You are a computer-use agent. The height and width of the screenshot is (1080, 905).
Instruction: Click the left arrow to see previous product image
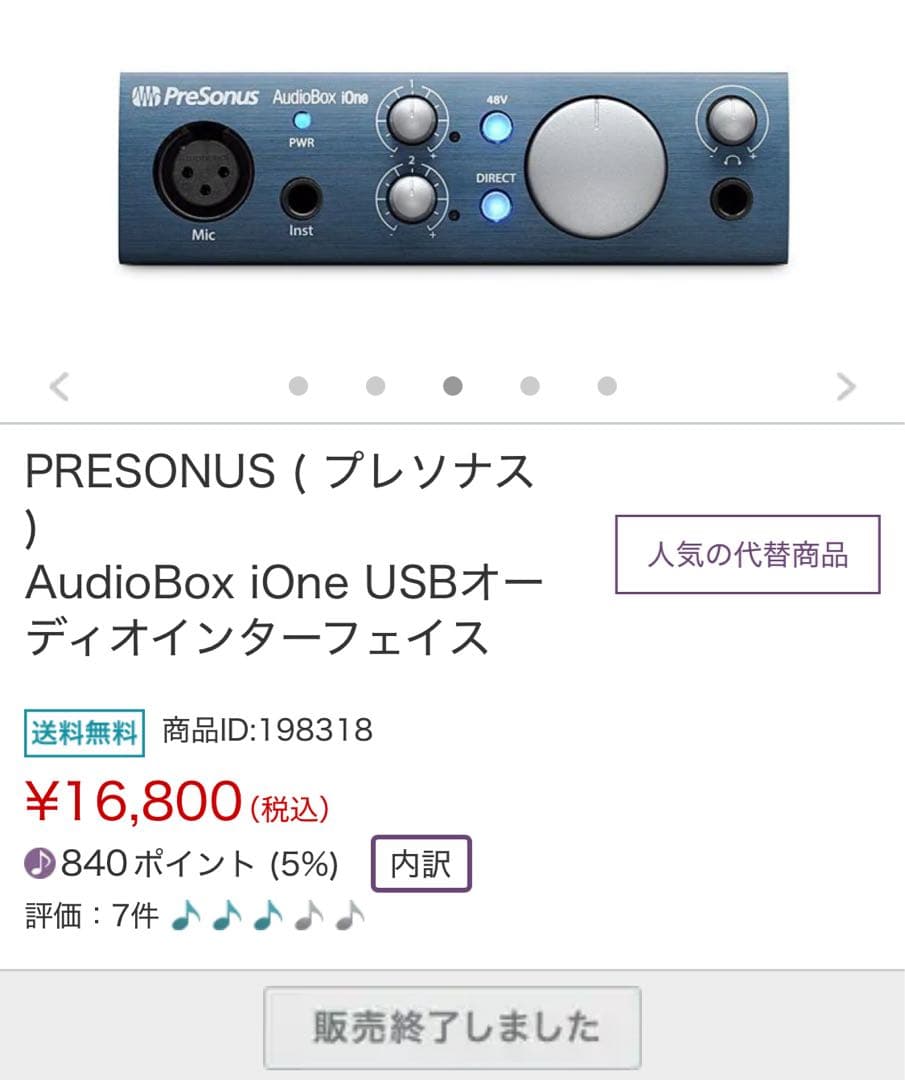[x=60, y=385]
